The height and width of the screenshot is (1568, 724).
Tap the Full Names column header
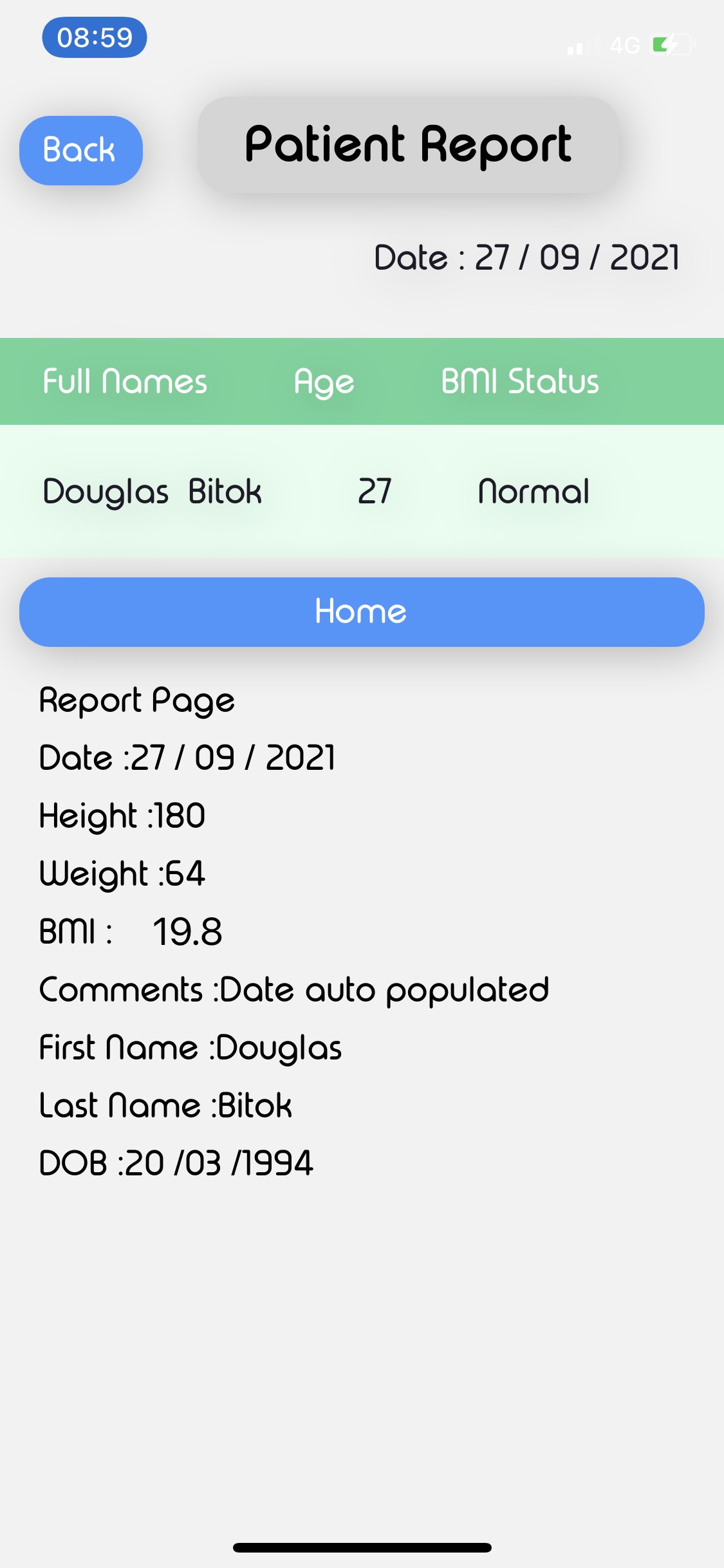(124, 381)
